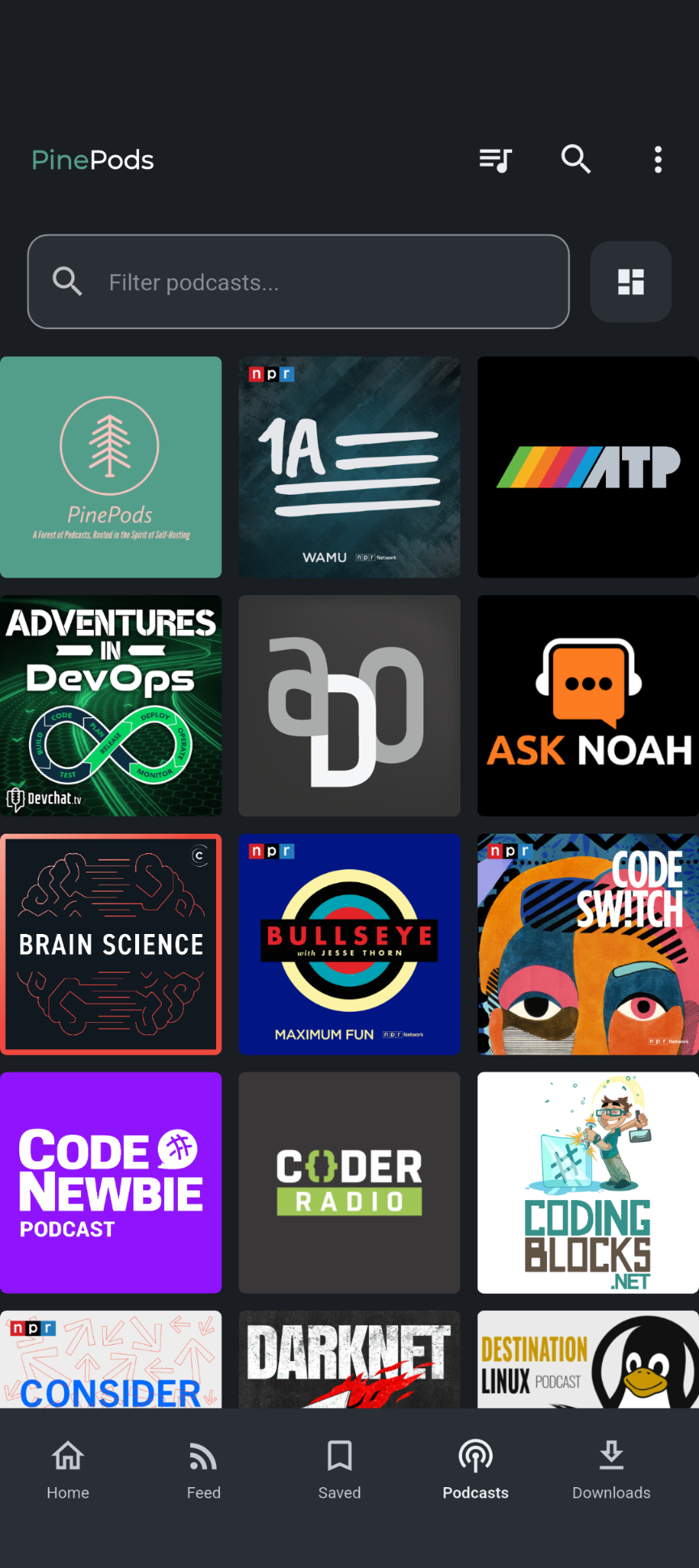Image resolution: width=699 pixels, height=1568 pixels.
Task: Open the ATP podcast tile
Action: pyautogui.click(x=587, y=467)
